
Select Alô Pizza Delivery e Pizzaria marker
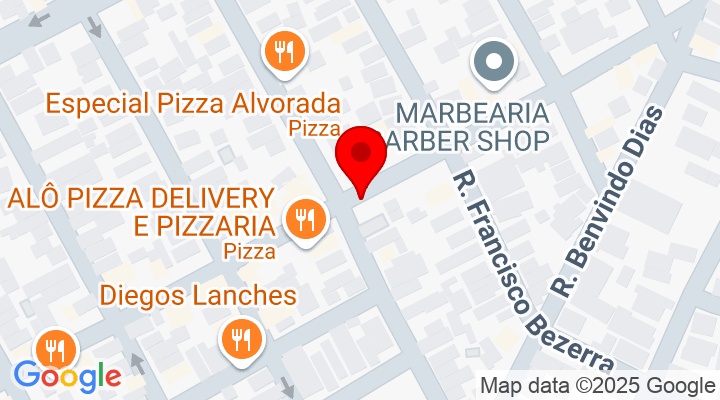306,218
